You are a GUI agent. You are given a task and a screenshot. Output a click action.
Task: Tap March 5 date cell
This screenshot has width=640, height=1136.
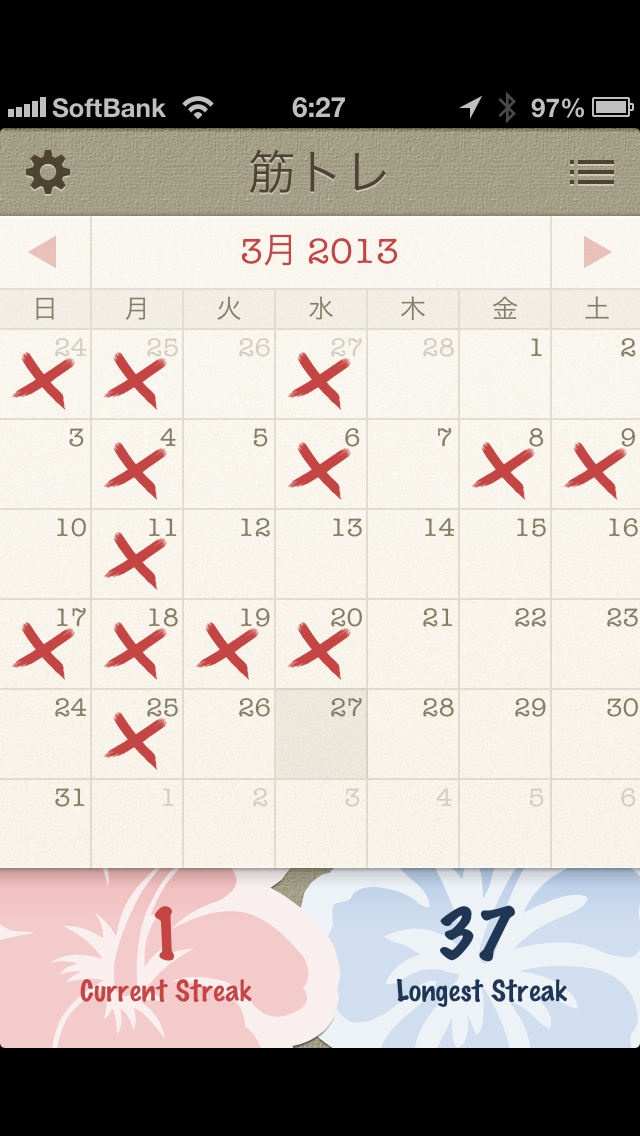229,464
